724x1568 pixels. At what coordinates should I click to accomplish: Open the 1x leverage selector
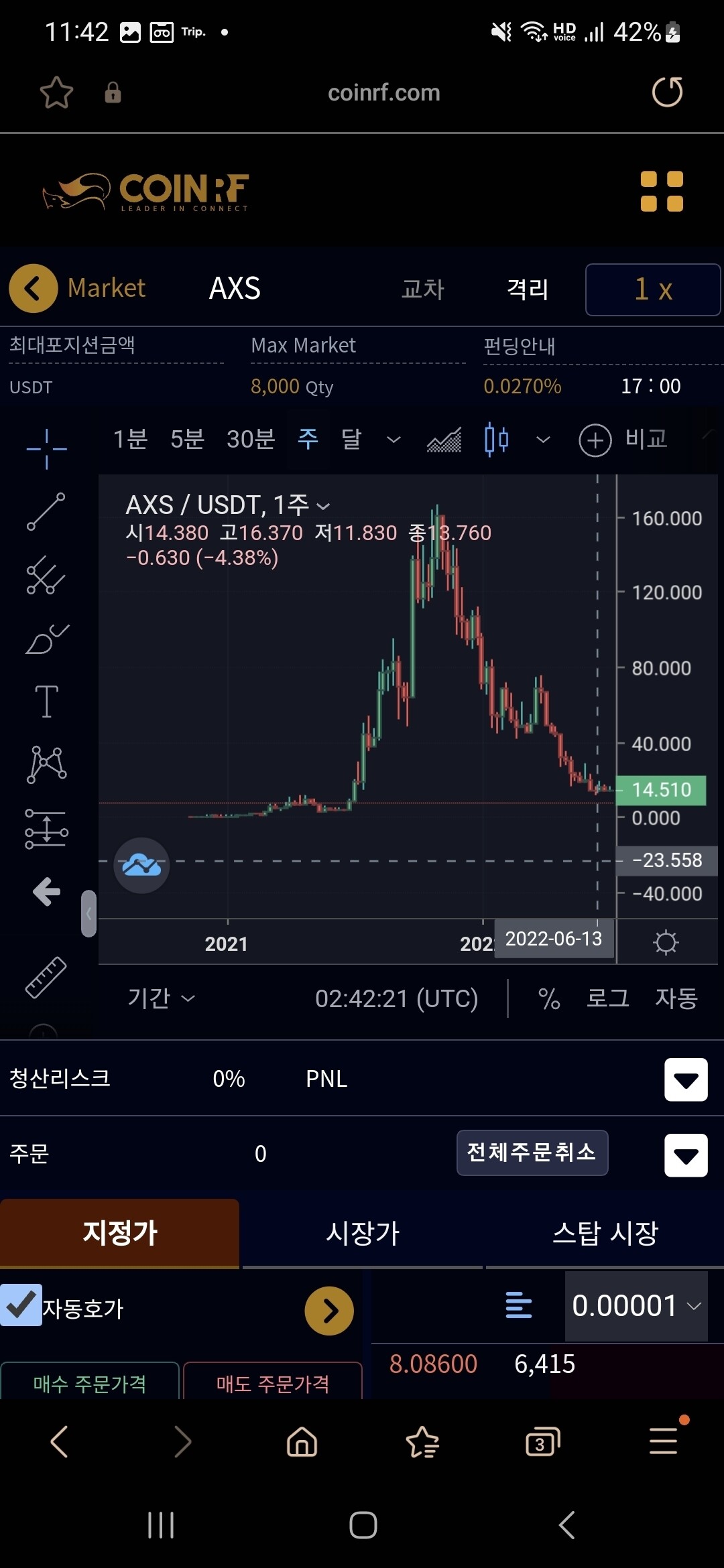pyautogui.click(x=652, y=289)
